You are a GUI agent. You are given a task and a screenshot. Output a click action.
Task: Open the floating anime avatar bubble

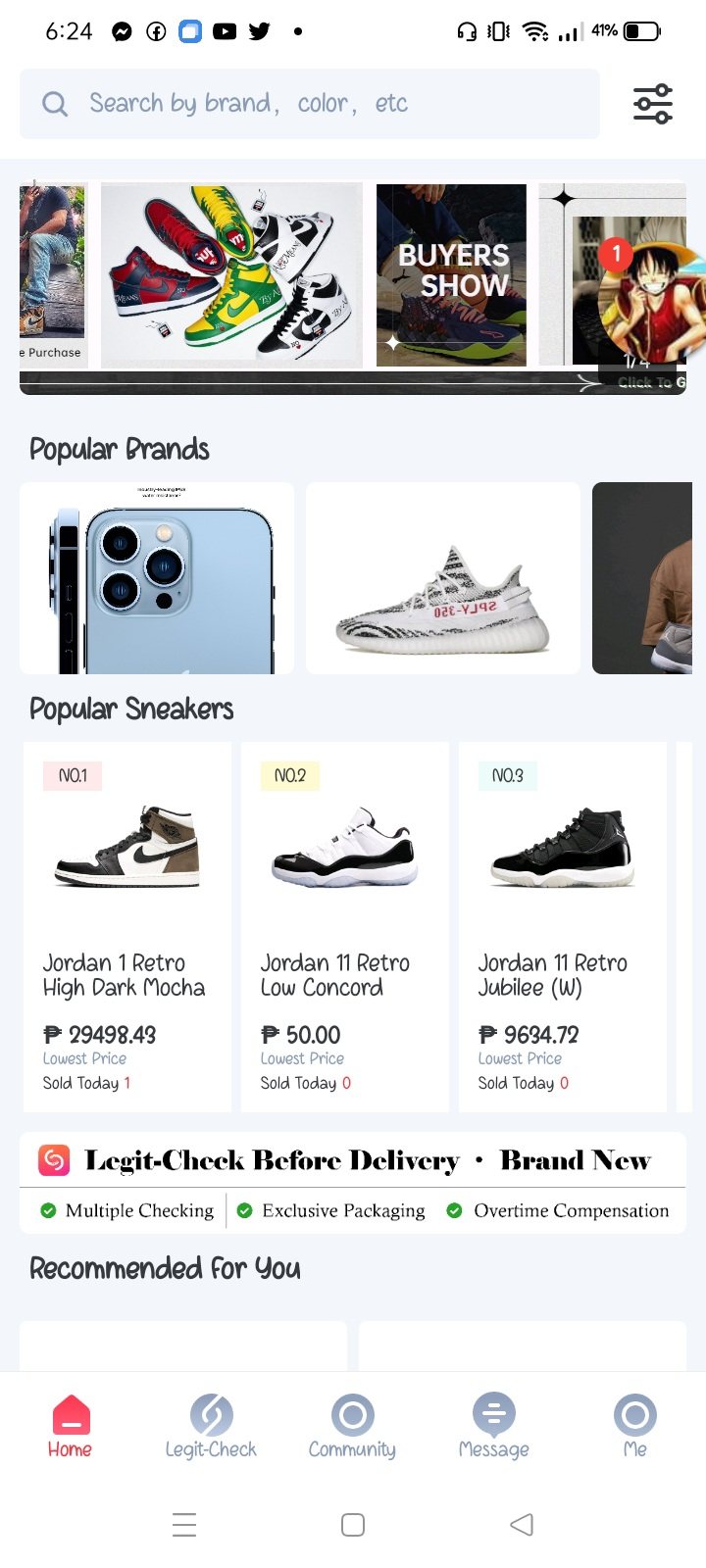tap(649, 299)
